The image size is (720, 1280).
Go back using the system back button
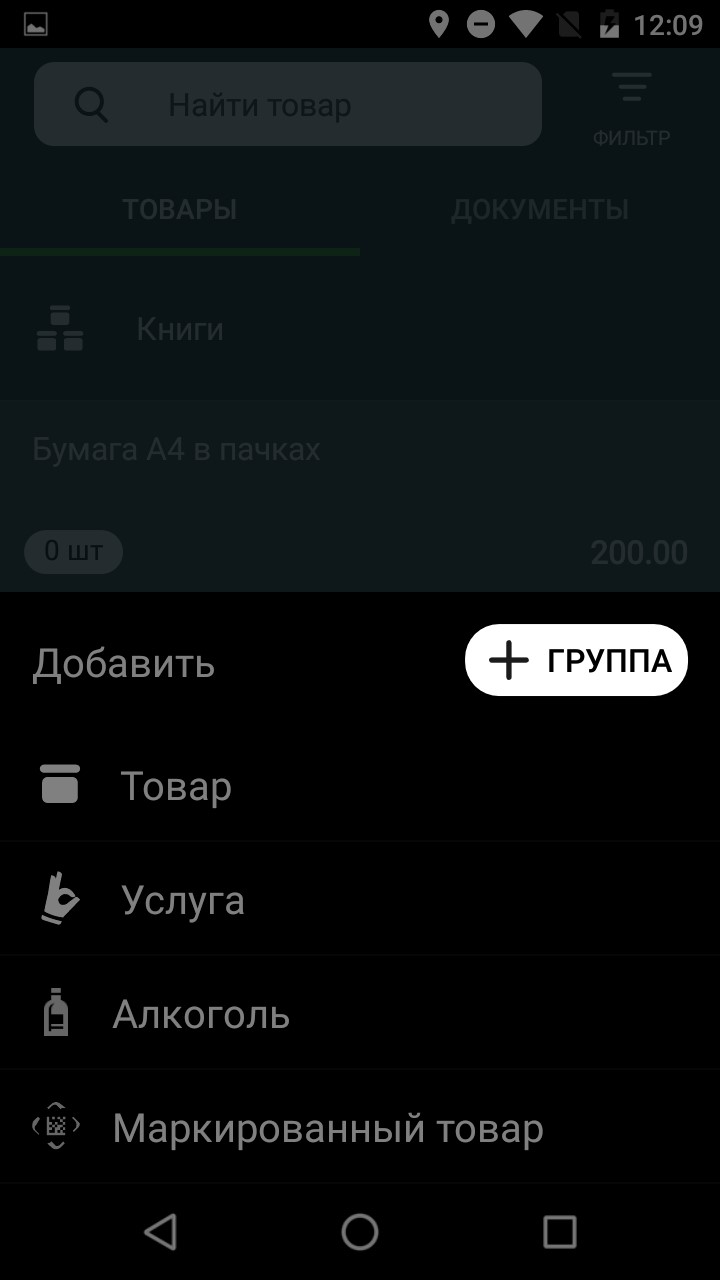(x=160, y=1232)
